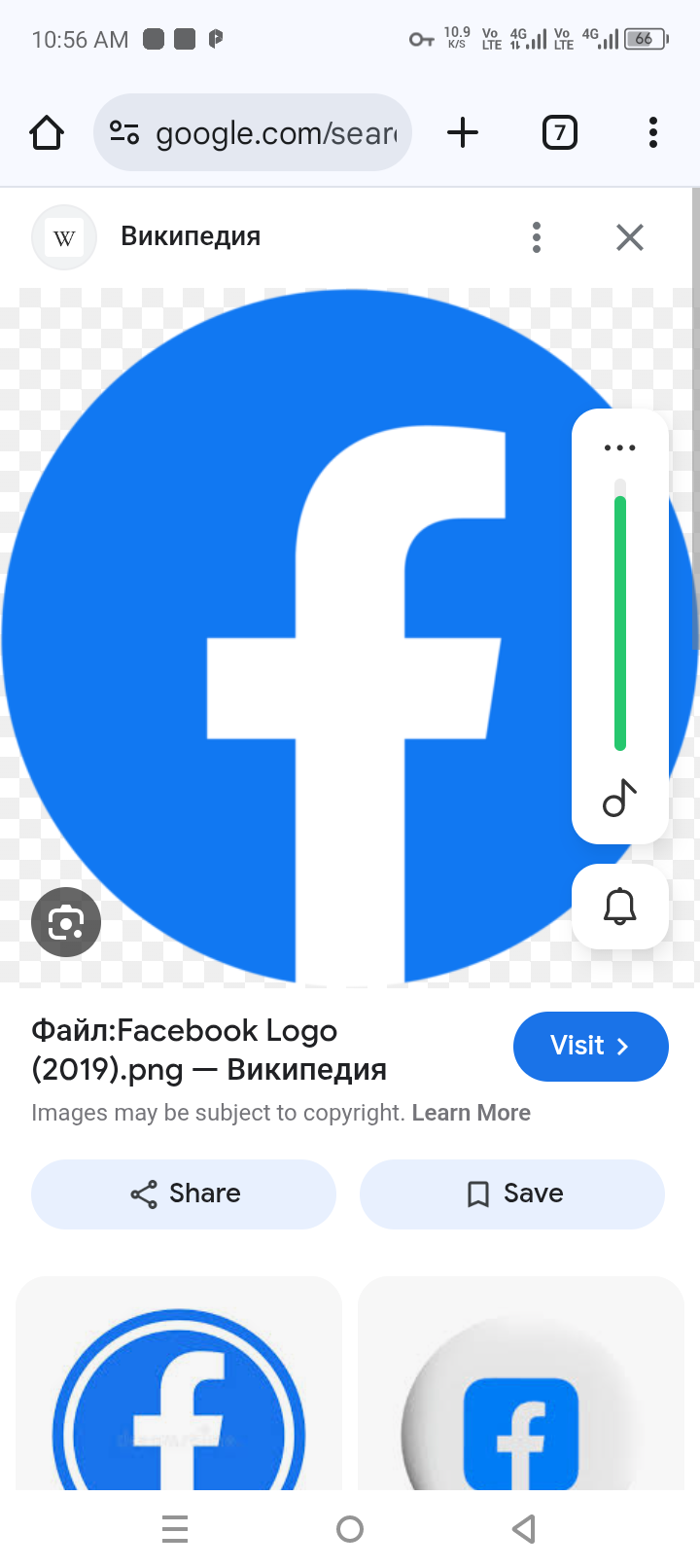The image size is (700, 1568).
Task: Close the image viewer with the X
Action: [x=629, y=236]
